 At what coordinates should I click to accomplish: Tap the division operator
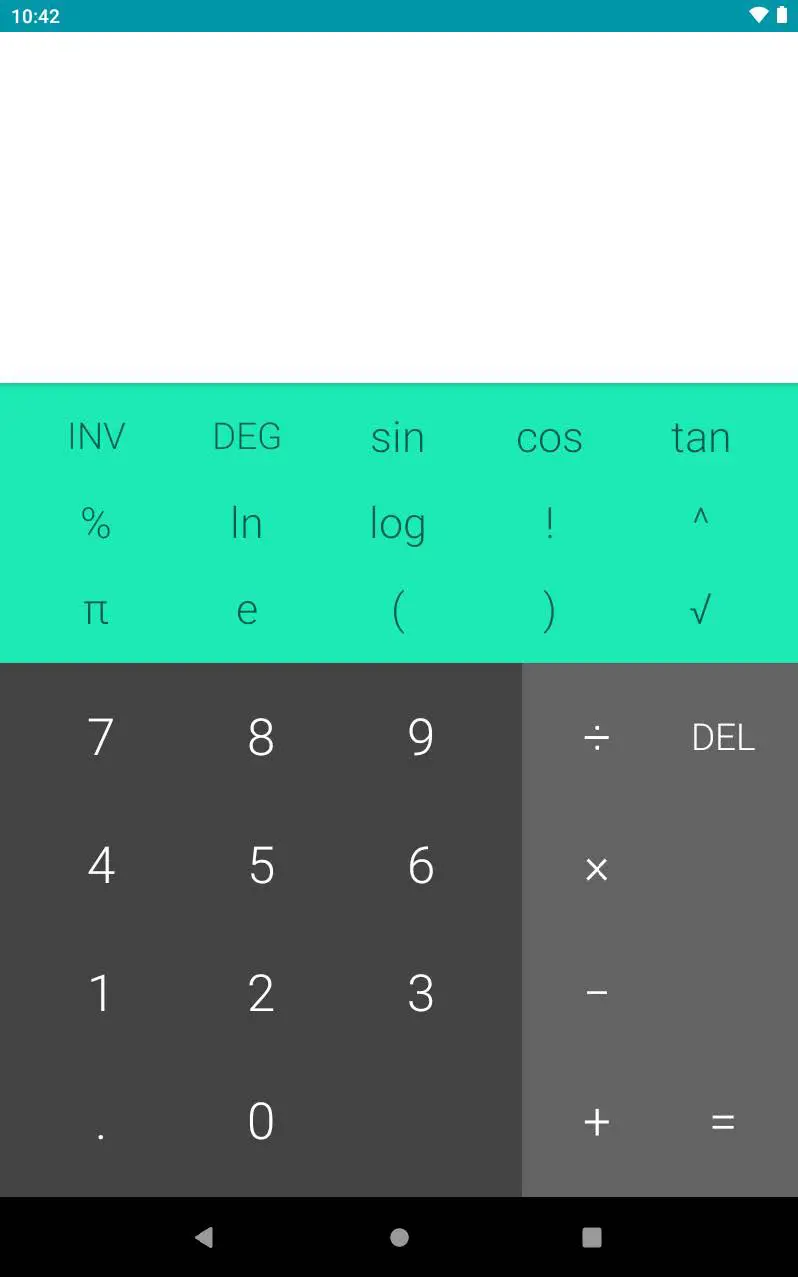click(x=596, y=738)
